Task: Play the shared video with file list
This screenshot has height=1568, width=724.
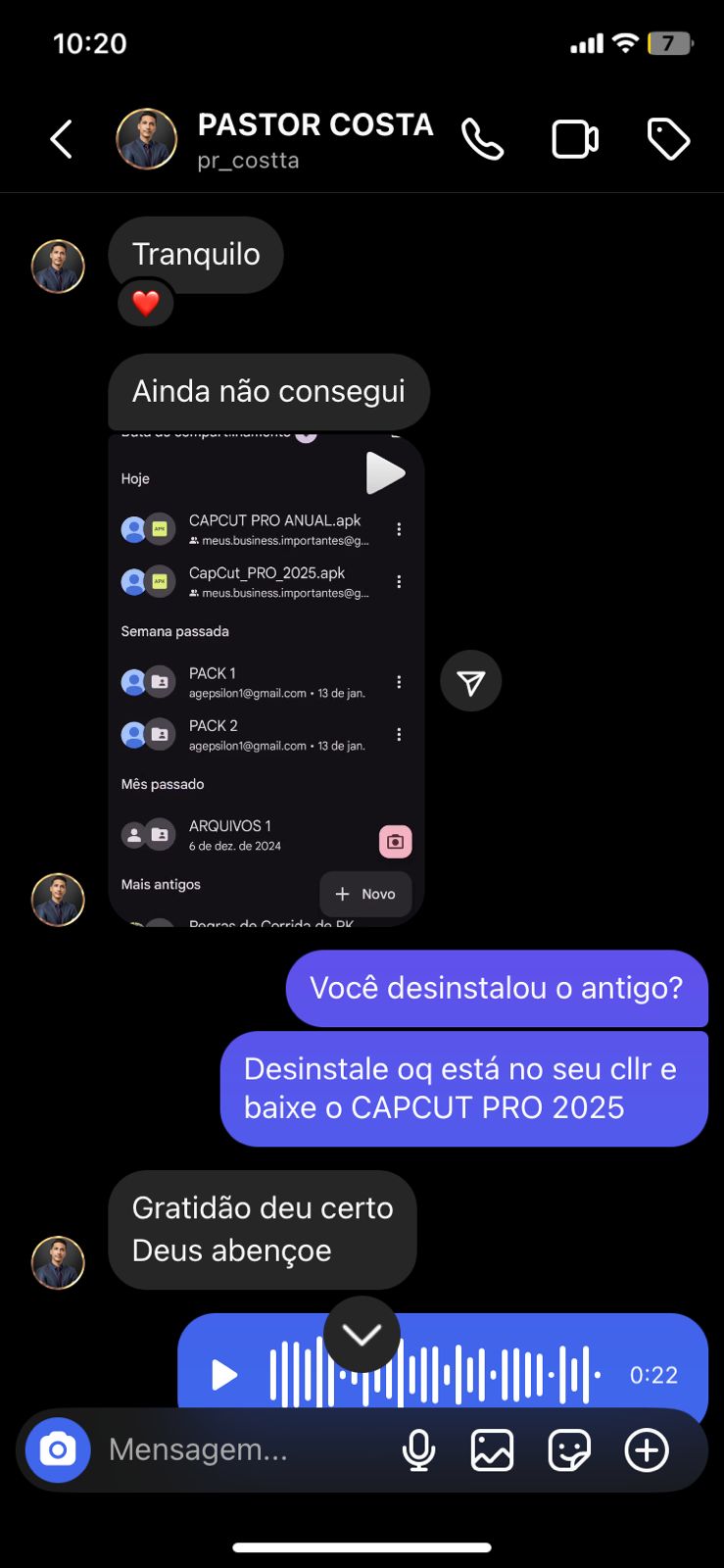Action: (384, 473)
